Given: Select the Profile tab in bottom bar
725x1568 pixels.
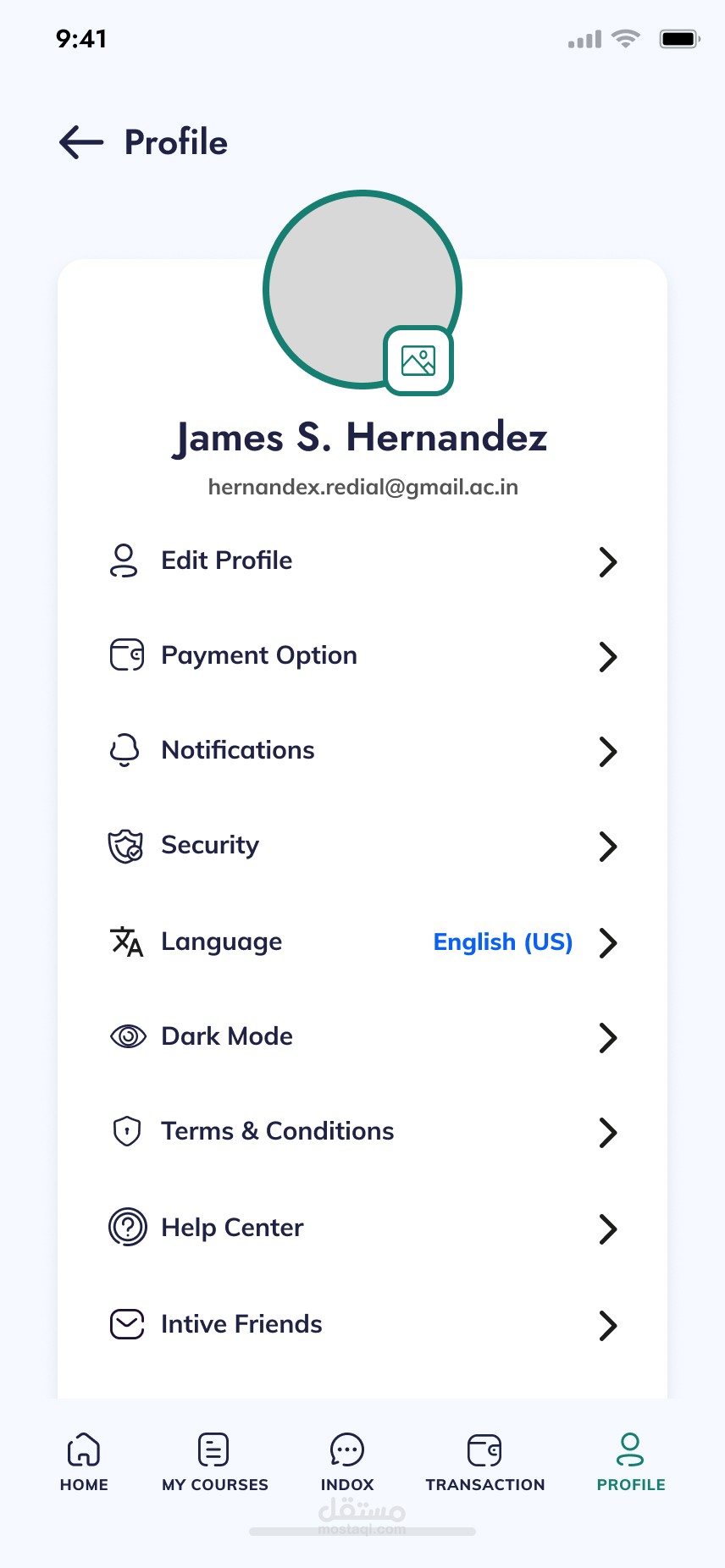Looking at the screenshot, I should coord(631,1462).
